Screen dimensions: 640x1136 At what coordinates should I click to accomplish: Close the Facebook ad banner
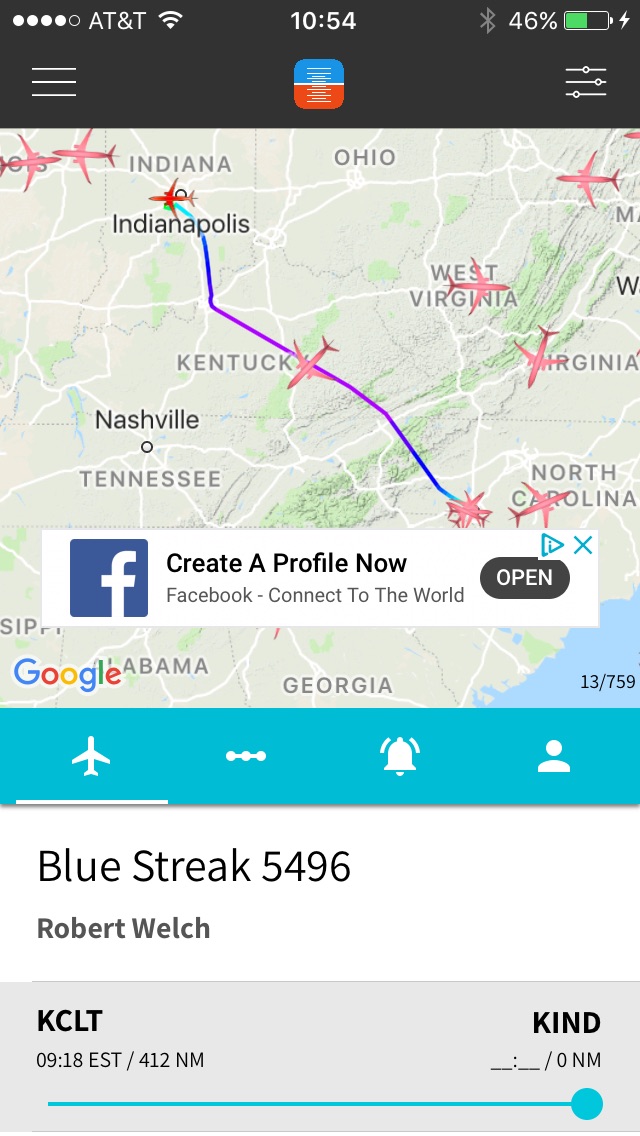pos(583,545)
